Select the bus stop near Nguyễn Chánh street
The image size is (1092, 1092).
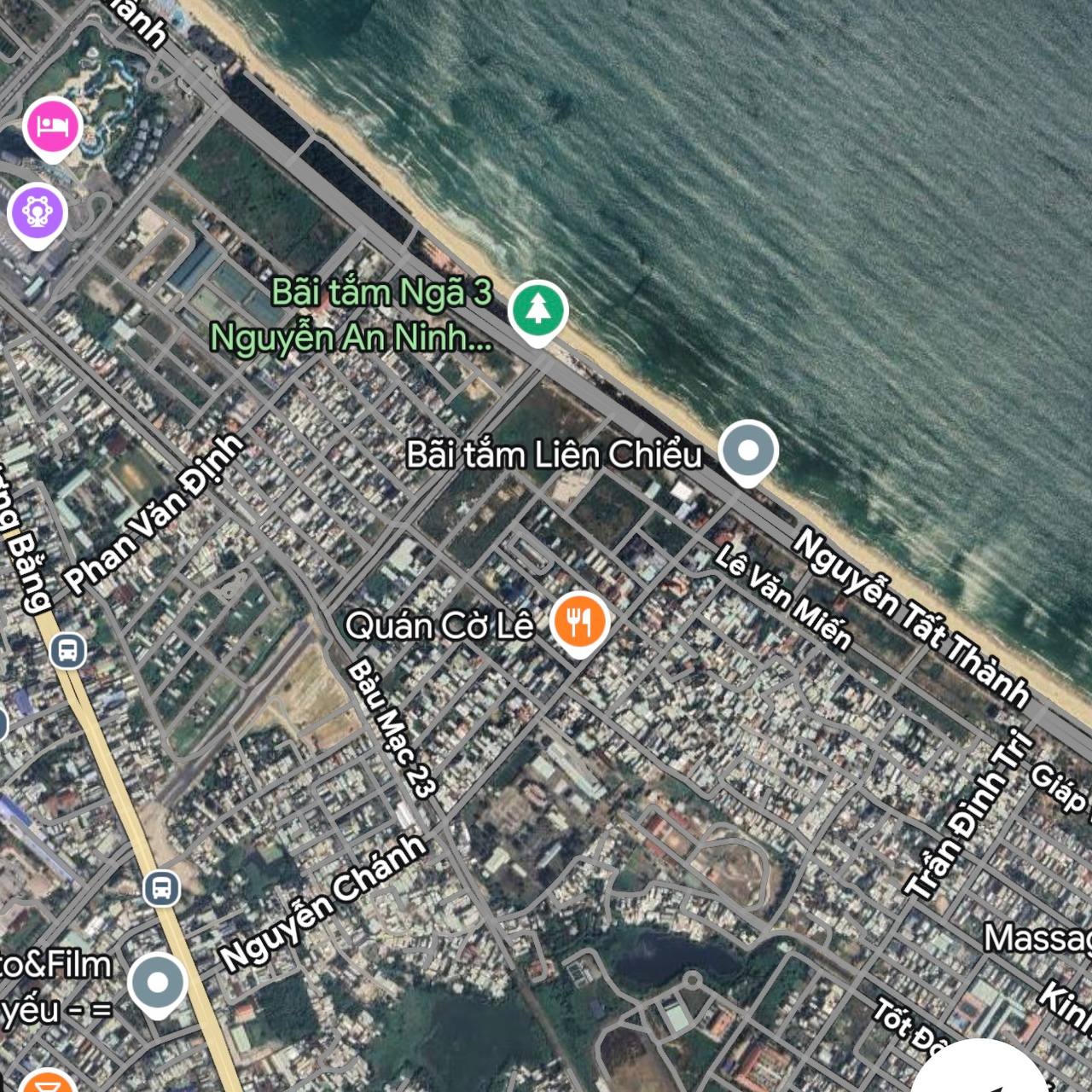coord(160,888)
